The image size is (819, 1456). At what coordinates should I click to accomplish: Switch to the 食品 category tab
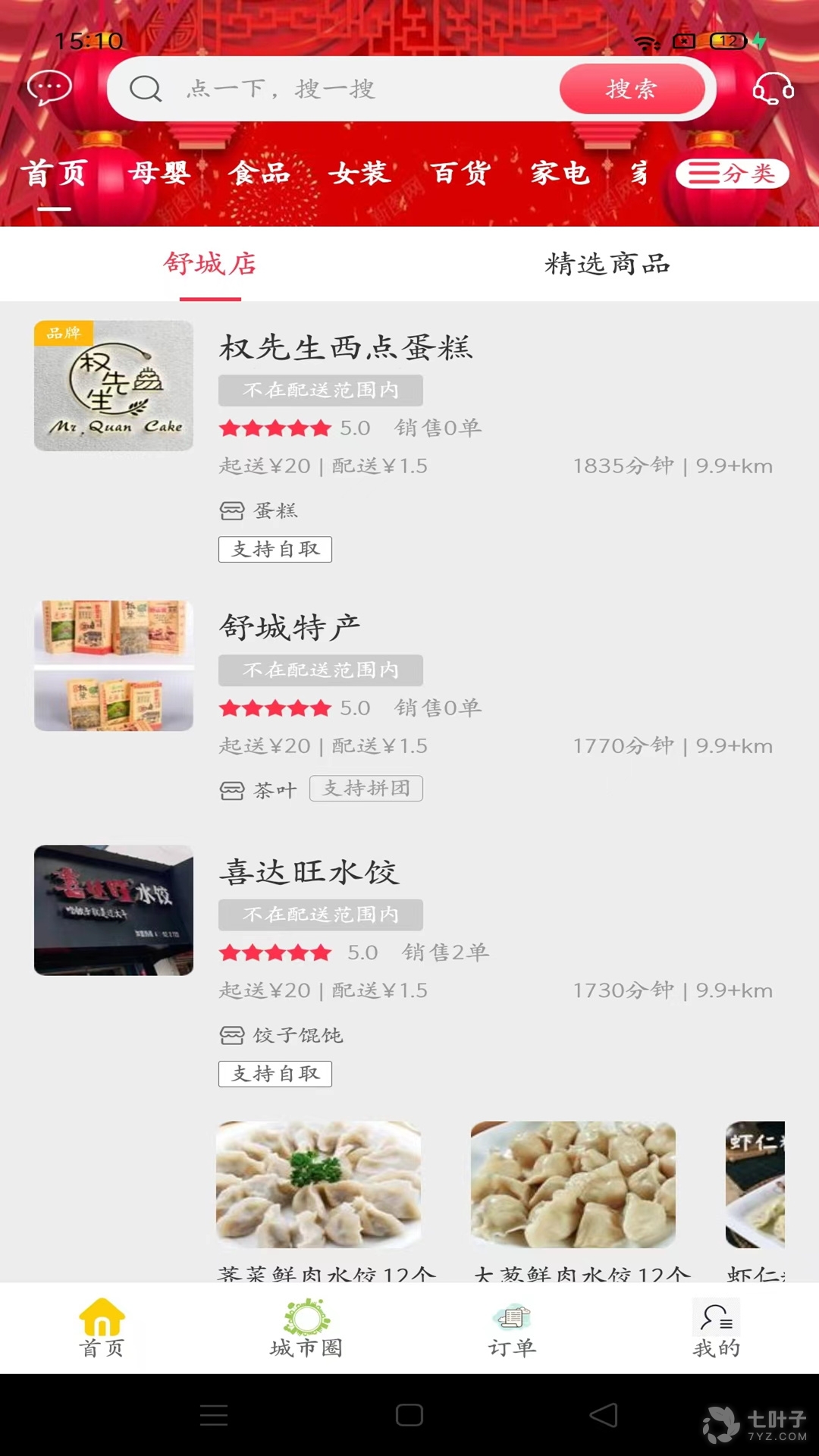pyautogui.click(x=259, y=173)
